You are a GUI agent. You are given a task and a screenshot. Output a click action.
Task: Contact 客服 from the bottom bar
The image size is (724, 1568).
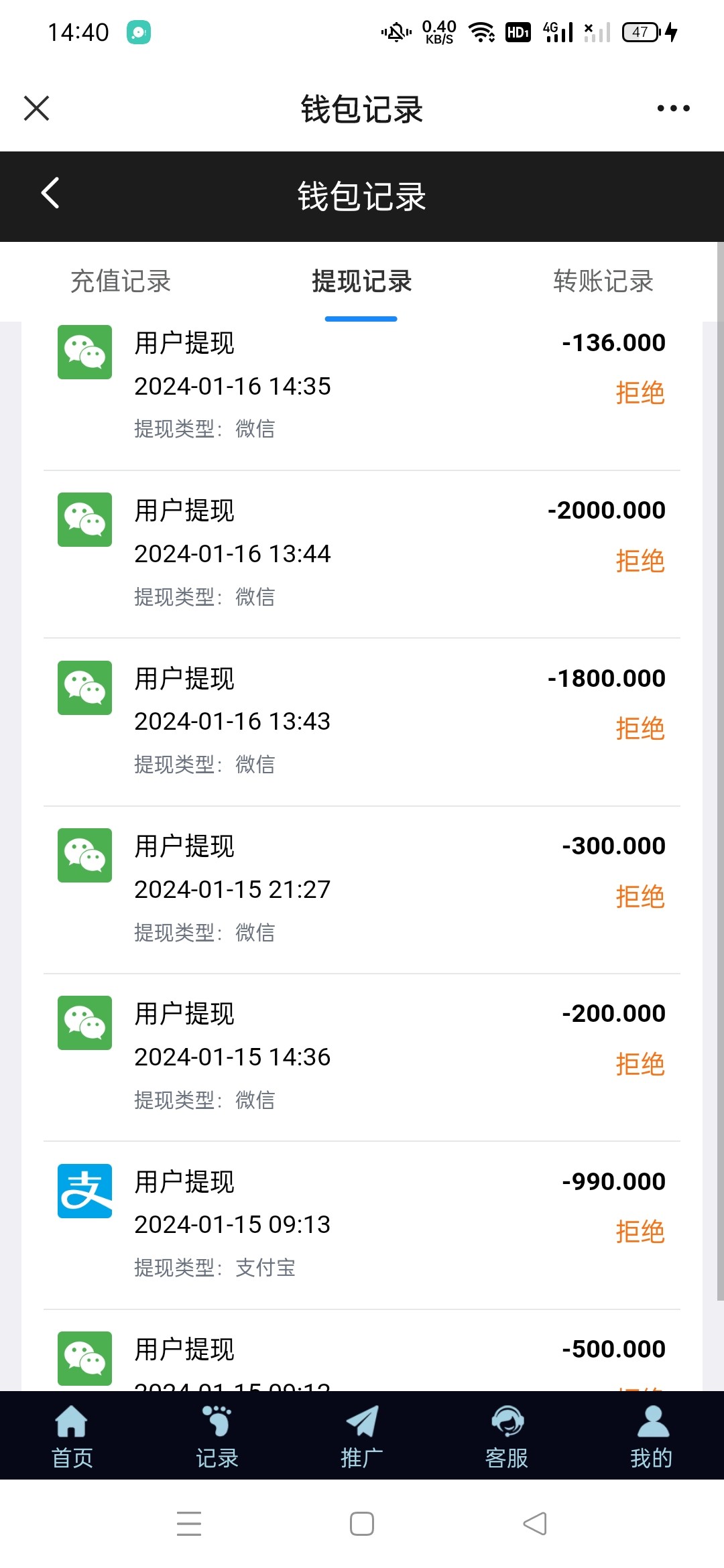click(507, 1437)
